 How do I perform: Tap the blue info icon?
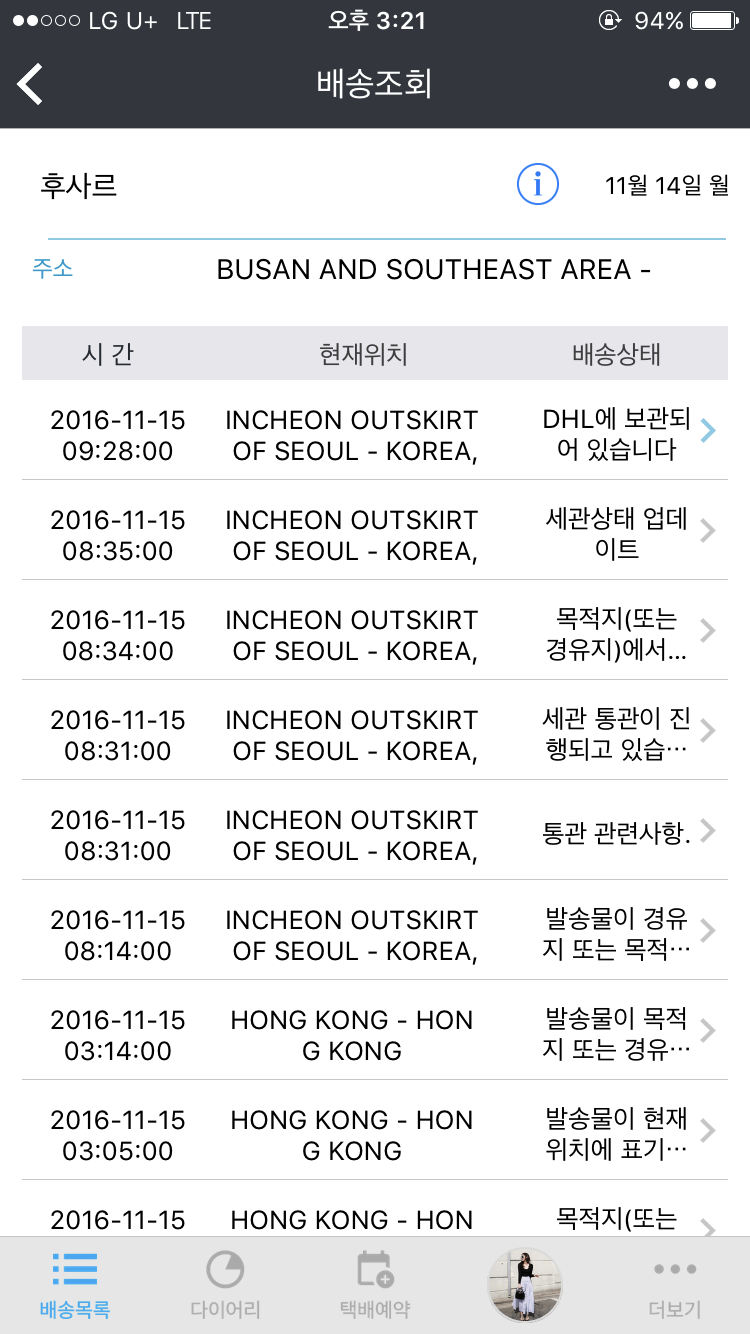(x=538, y=184)
